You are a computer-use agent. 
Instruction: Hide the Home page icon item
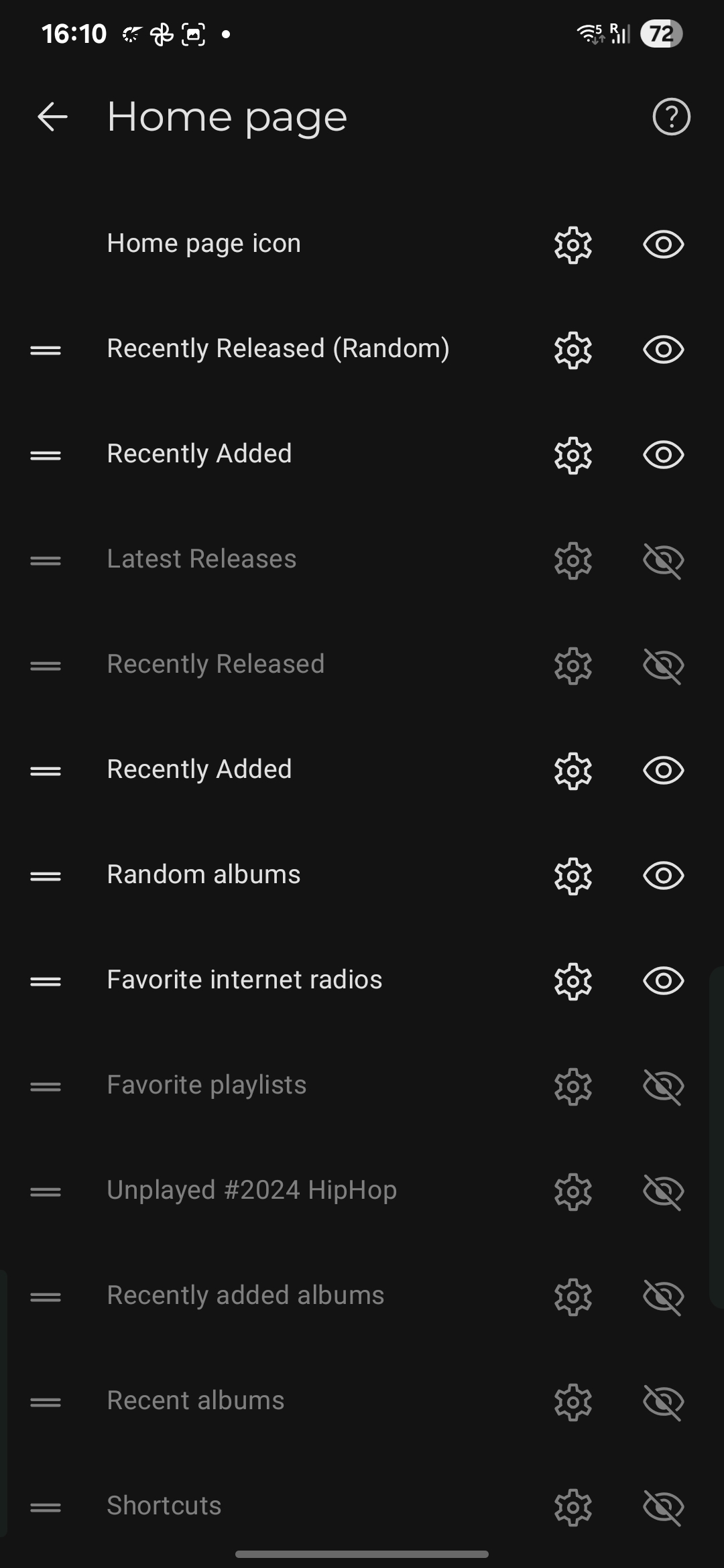tap(663, 245)
